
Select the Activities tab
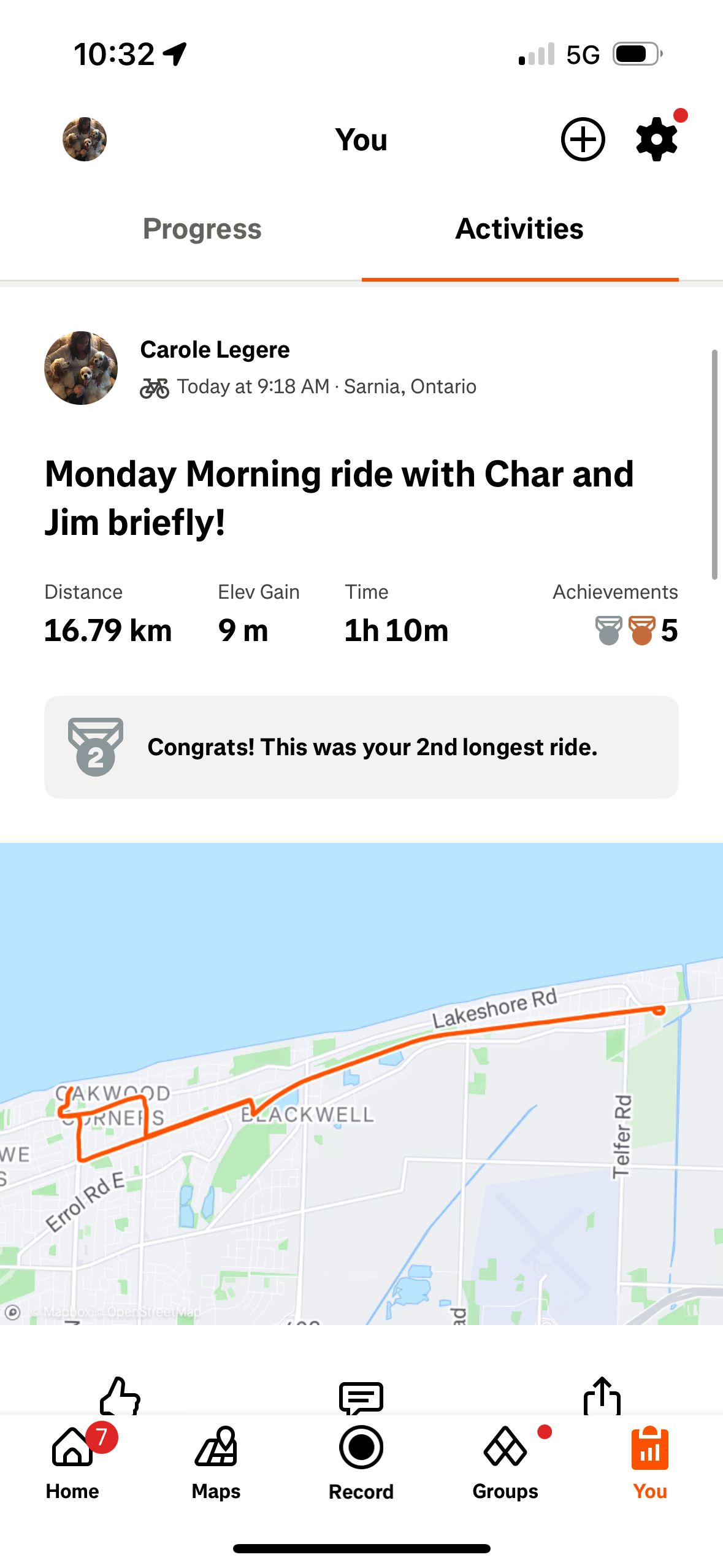tap(519, 229)
